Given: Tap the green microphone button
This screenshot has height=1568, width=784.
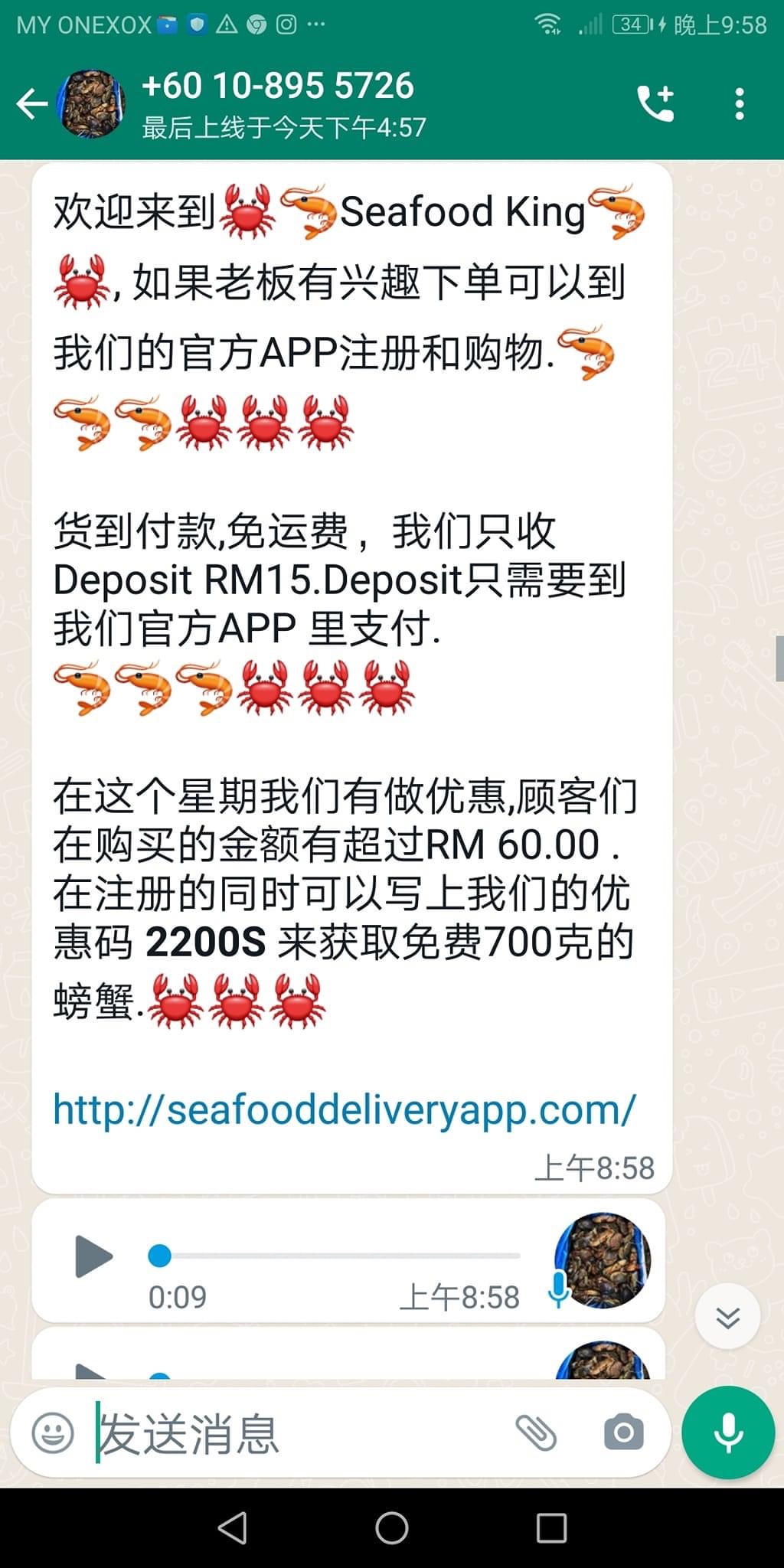Looking at the screenshot, I should 727,1432.
